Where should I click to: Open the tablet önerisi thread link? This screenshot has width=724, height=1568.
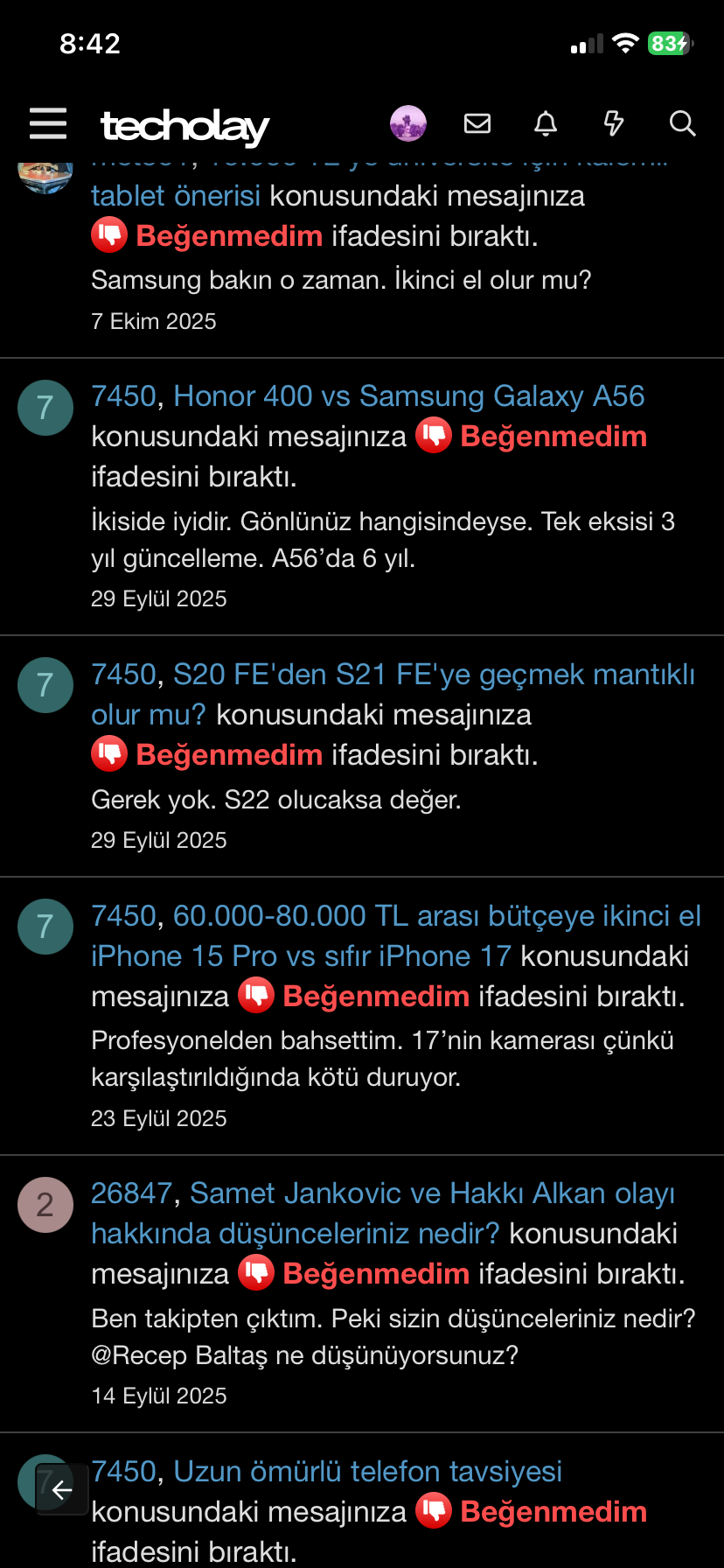click(176, 196)
